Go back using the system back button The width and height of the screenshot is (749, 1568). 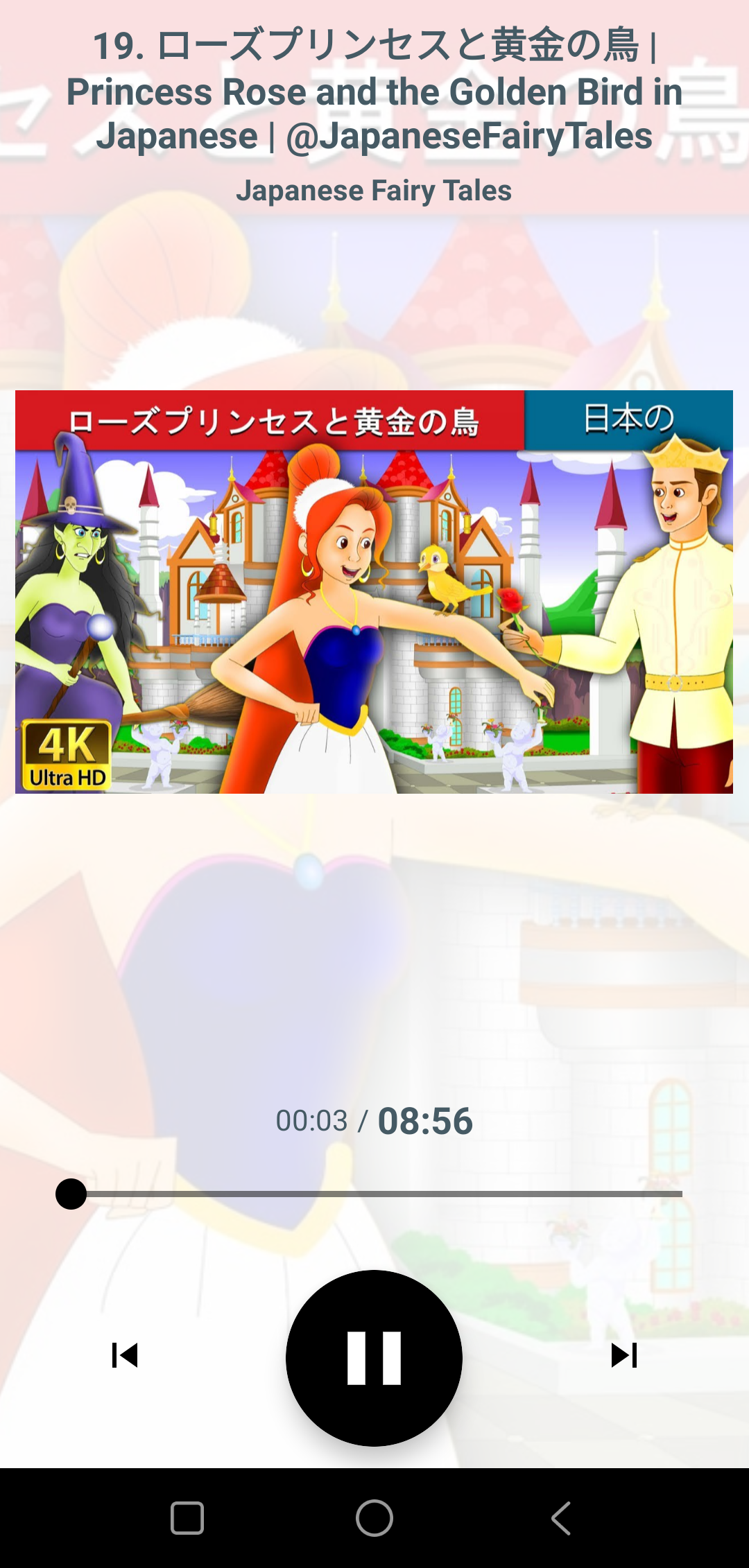tap(561, 1518)
